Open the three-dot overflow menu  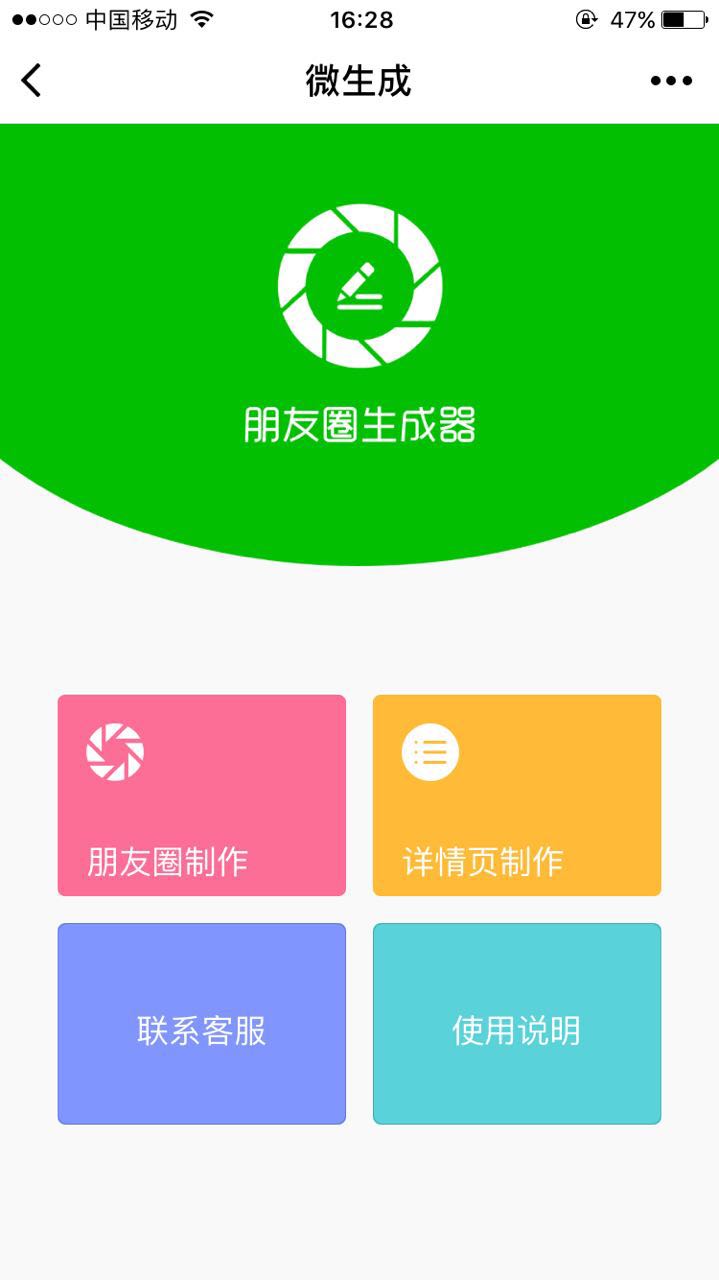pos(671,81)
